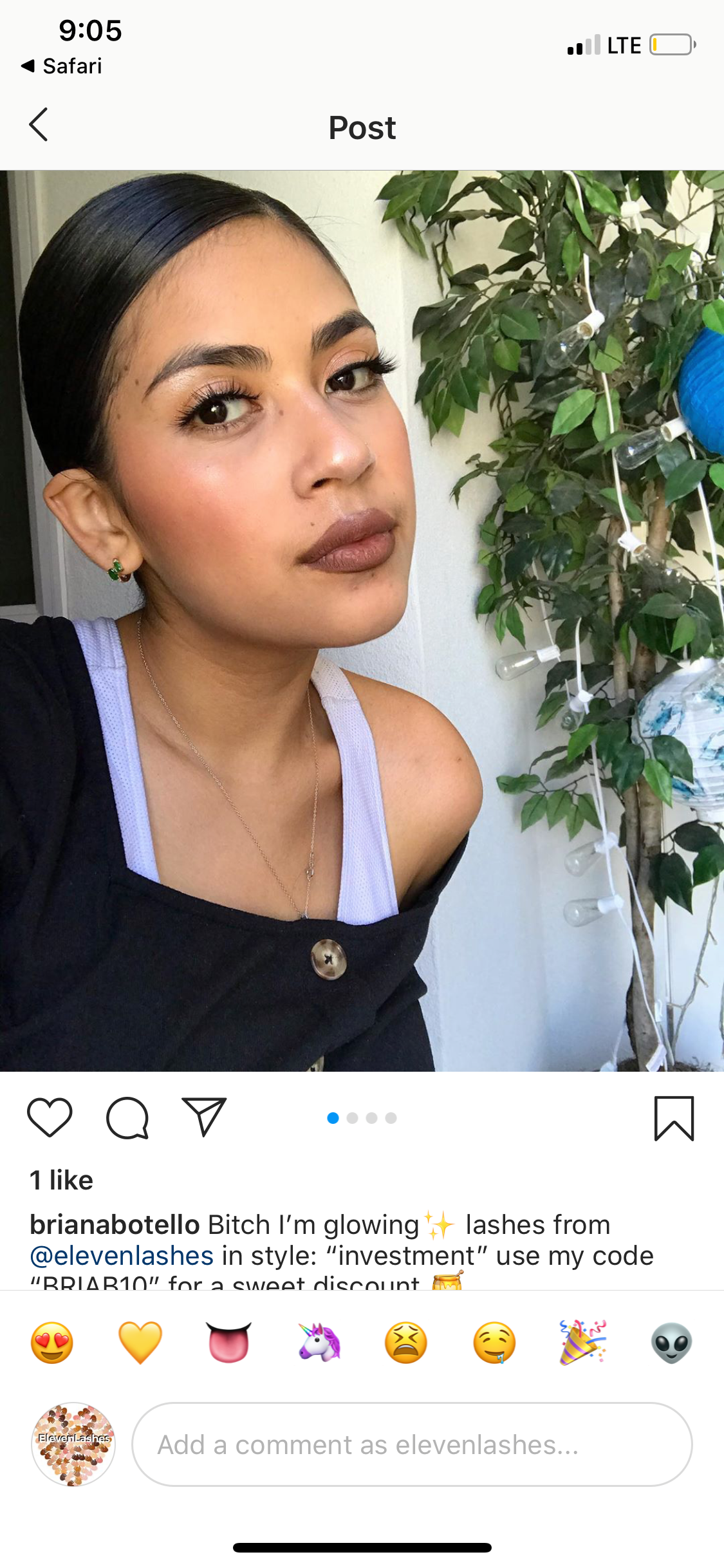Screen dimensions: 724x1568
Task: Open the @elevenlashes mention link
Action: 122,1256
